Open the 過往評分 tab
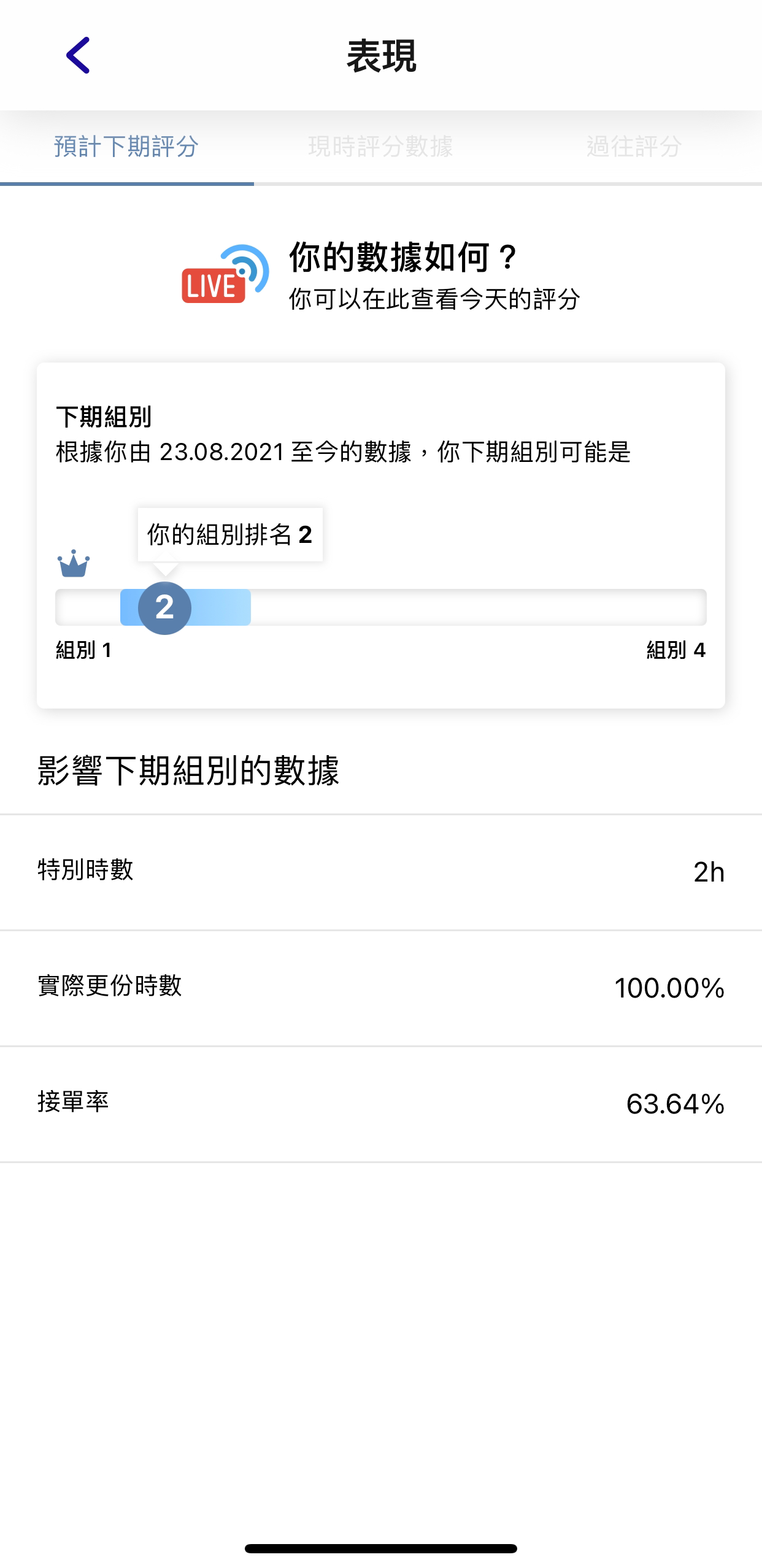This screenshot has height=1568, width=762. (x=634, y=147)
